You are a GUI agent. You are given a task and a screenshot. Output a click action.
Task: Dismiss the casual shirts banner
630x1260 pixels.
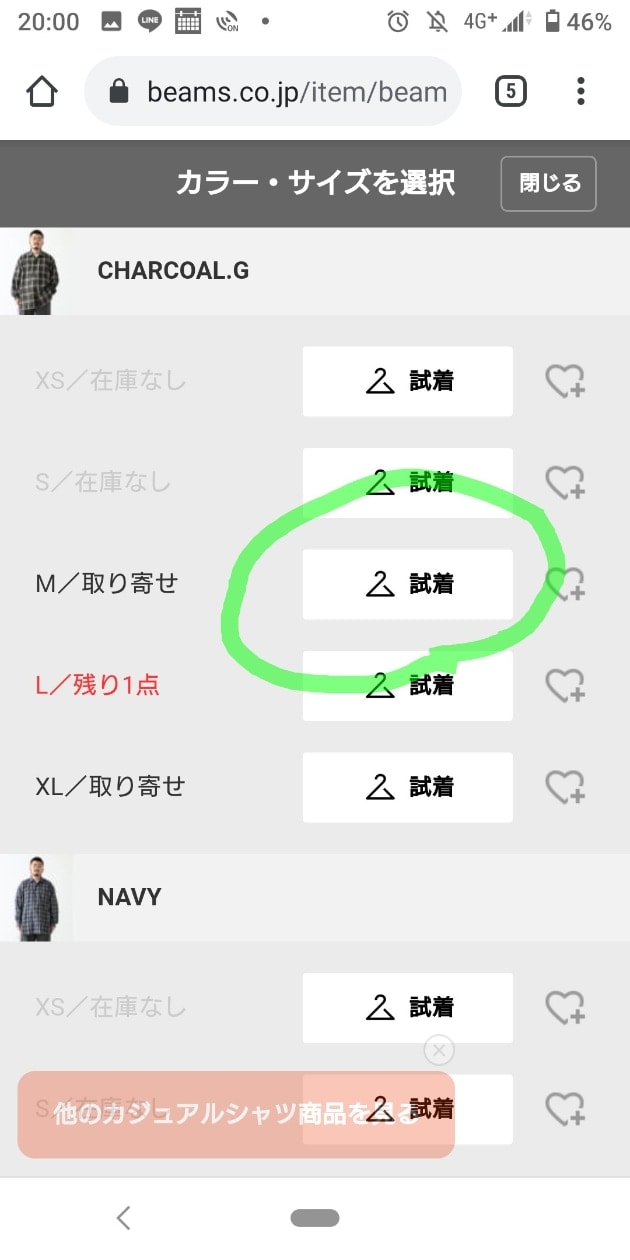pos(439,1050)
